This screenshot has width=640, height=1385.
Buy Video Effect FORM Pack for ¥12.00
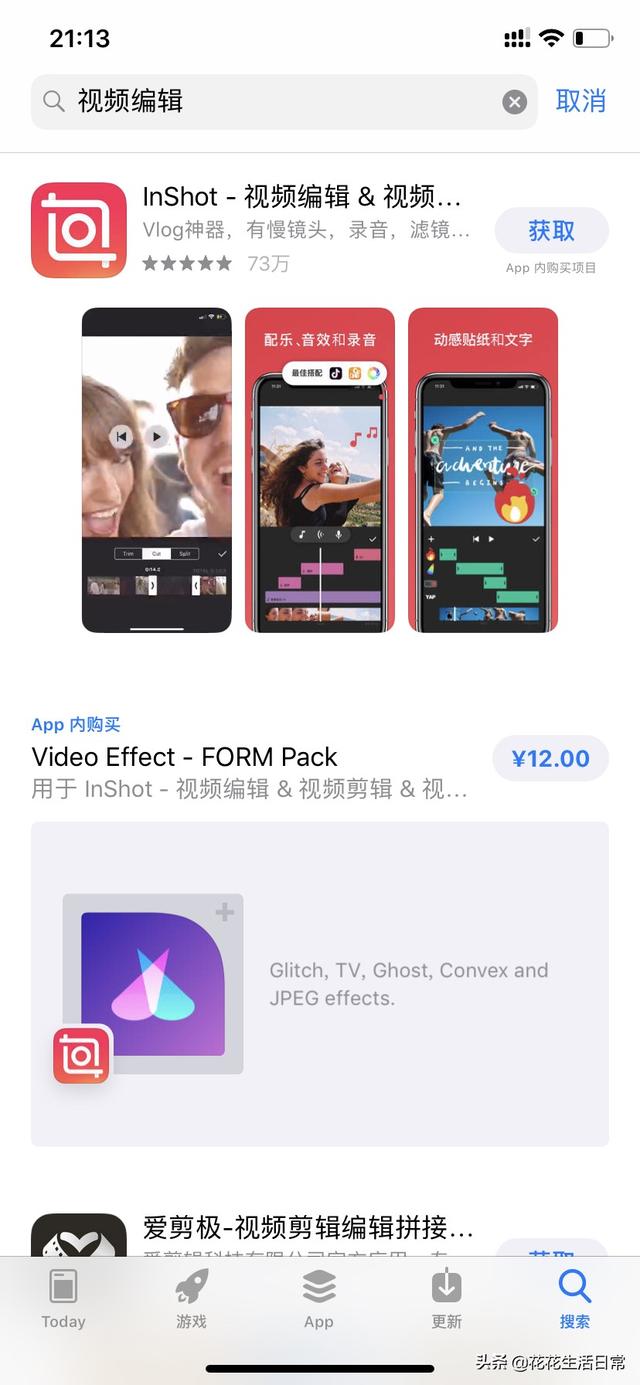(x=550, y=758)
